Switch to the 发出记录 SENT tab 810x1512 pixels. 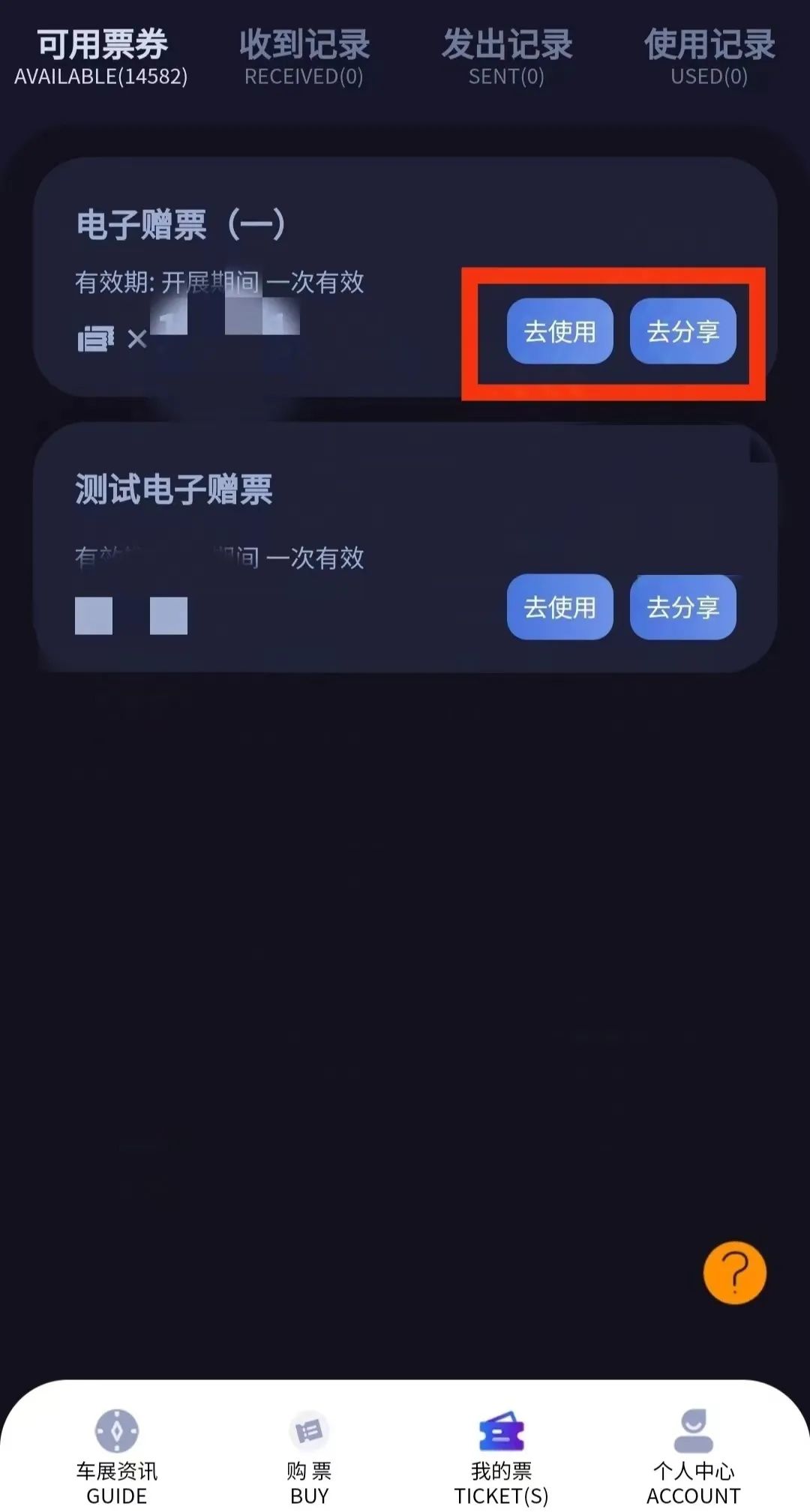click(x=506, y=58)
